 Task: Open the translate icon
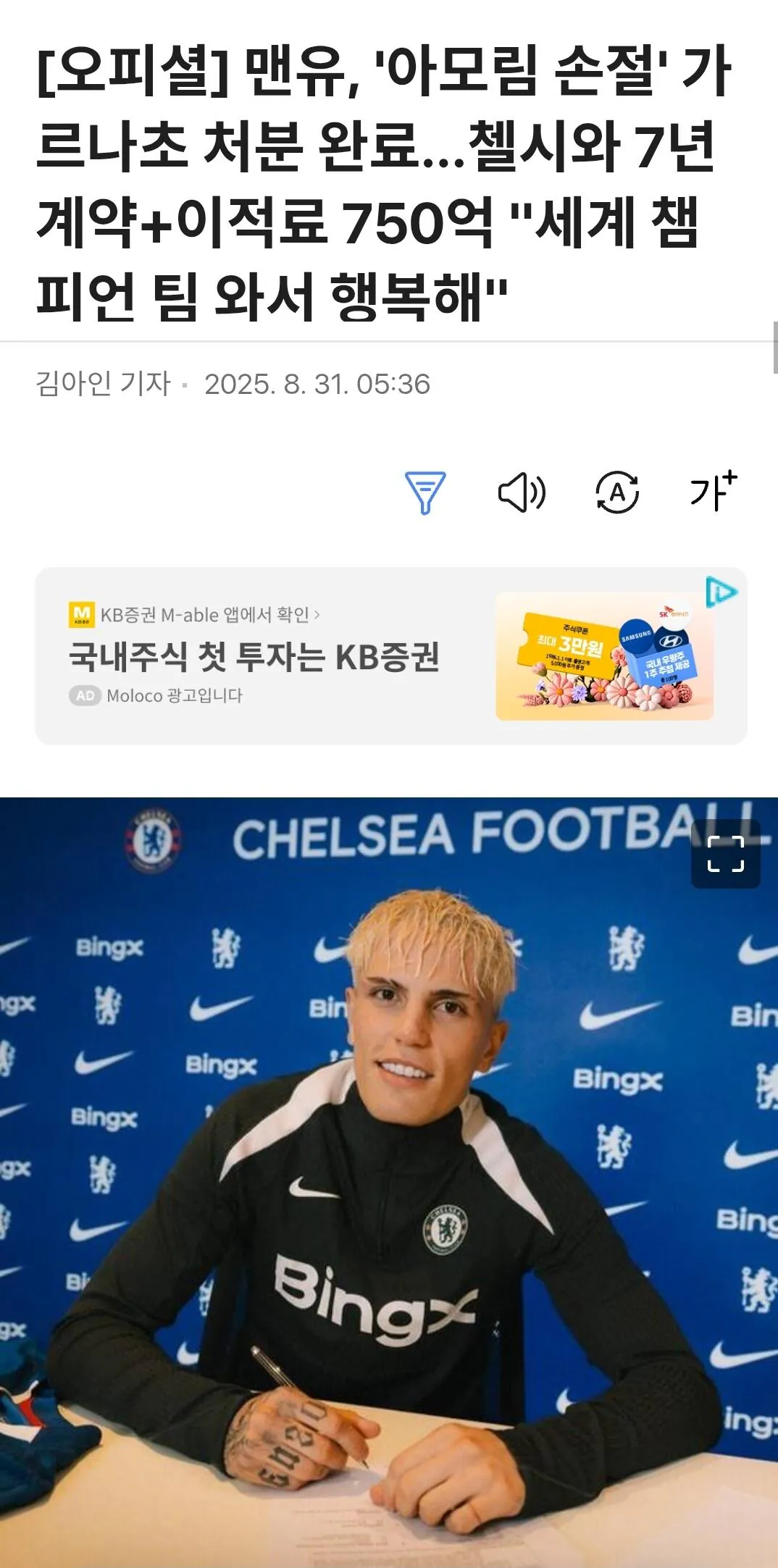617,492
